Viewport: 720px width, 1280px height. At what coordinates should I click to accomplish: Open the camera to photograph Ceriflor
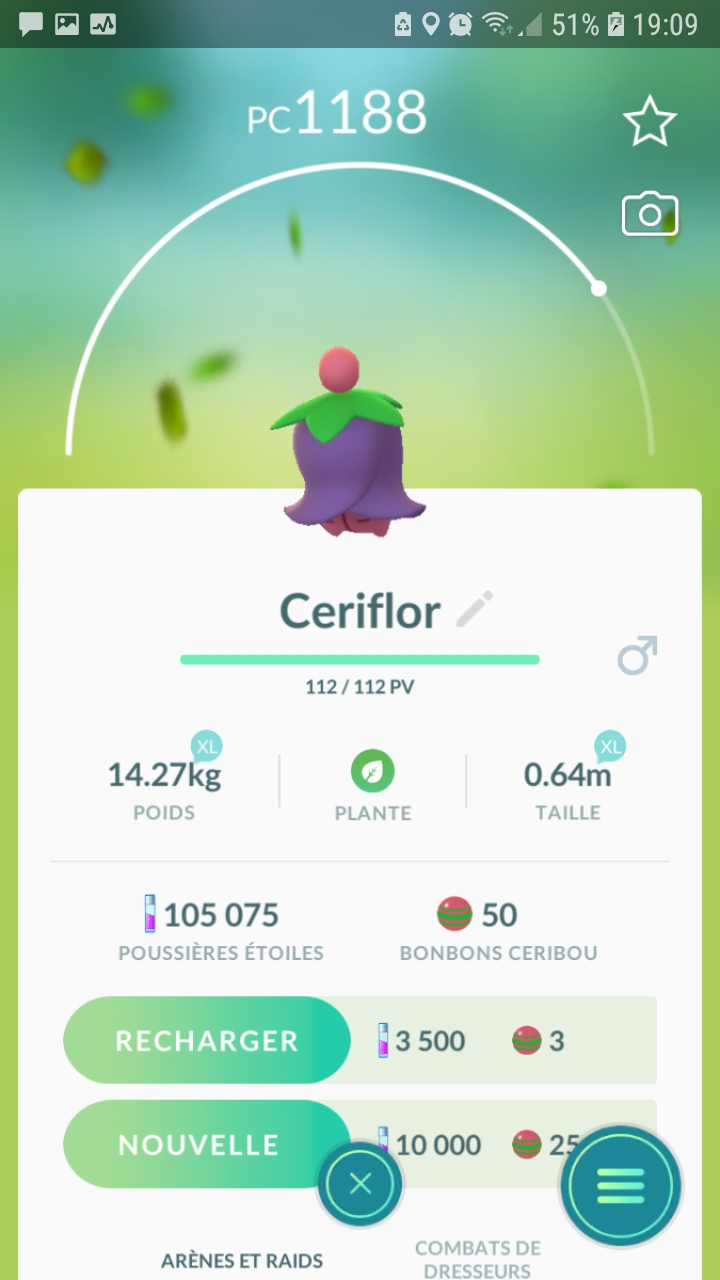click(650, 214)
